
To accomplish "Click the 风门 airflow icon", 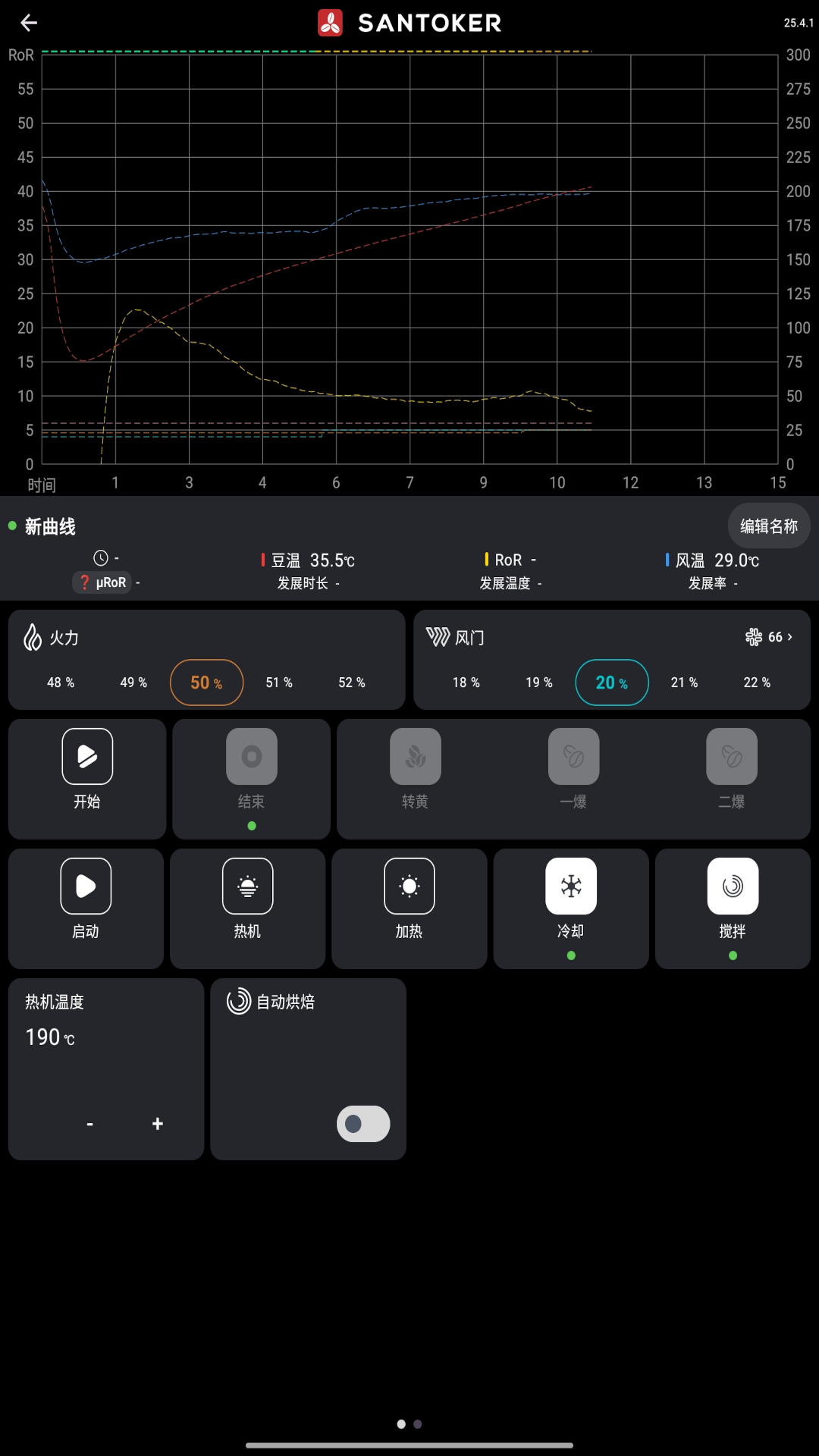I will coord(440,638).
